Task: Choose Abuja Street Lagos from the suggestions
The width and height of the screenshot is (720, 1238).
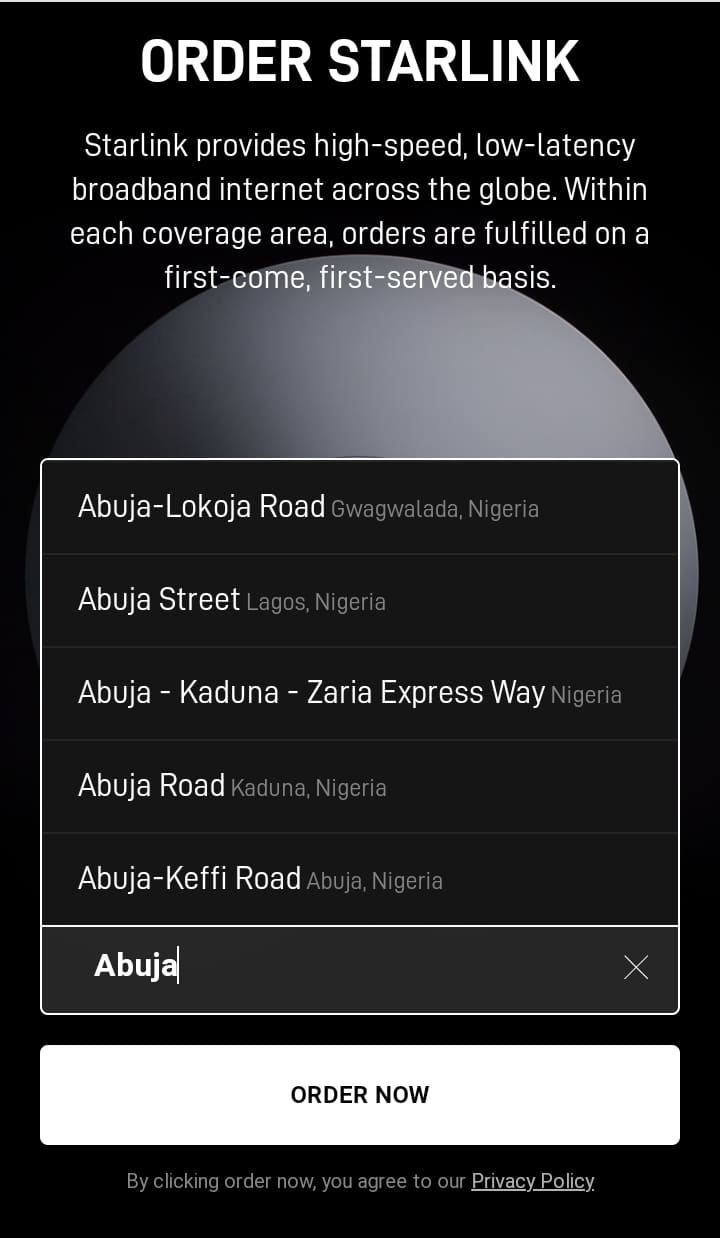Action: click(x=232, y=600)
